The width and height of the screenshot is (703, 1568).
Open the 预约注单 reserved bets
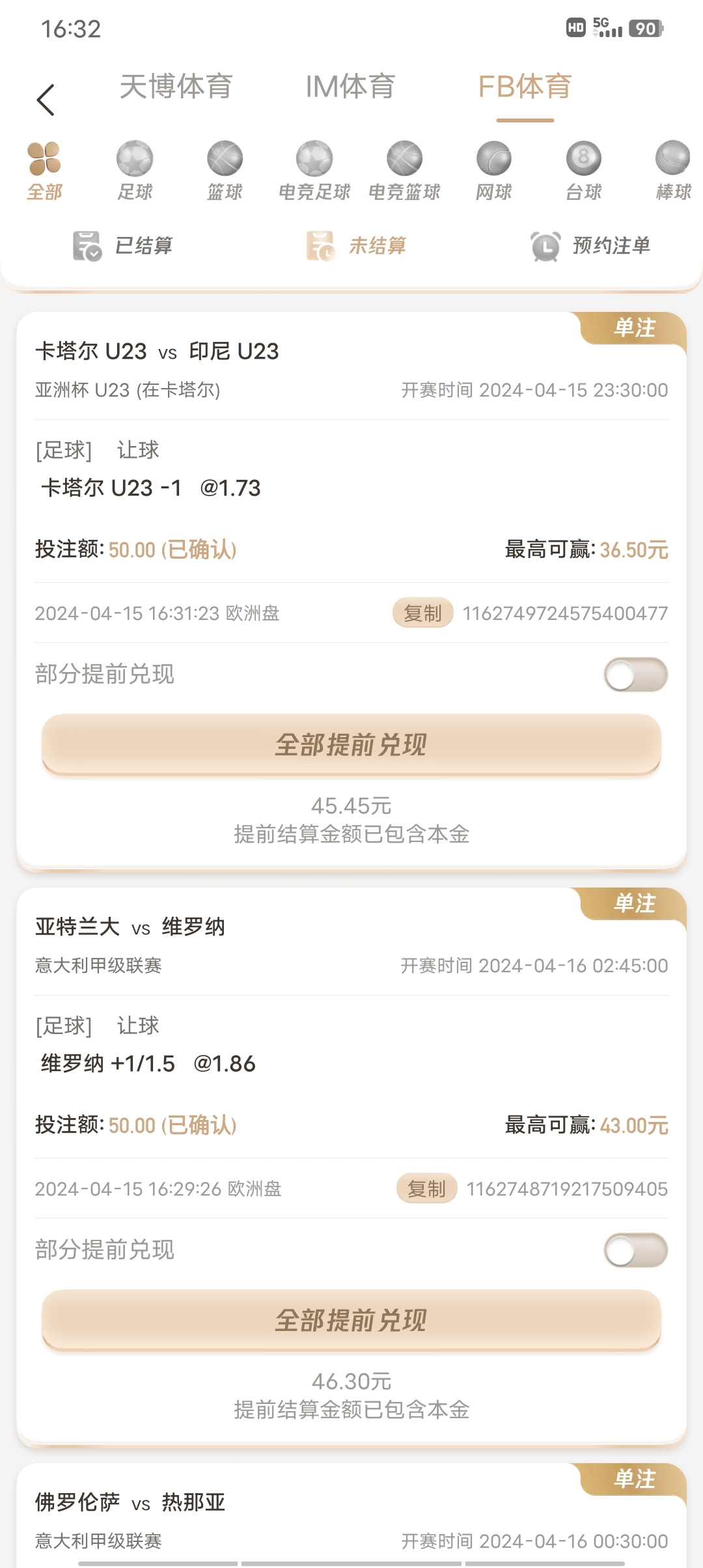(x=590, y=246)
